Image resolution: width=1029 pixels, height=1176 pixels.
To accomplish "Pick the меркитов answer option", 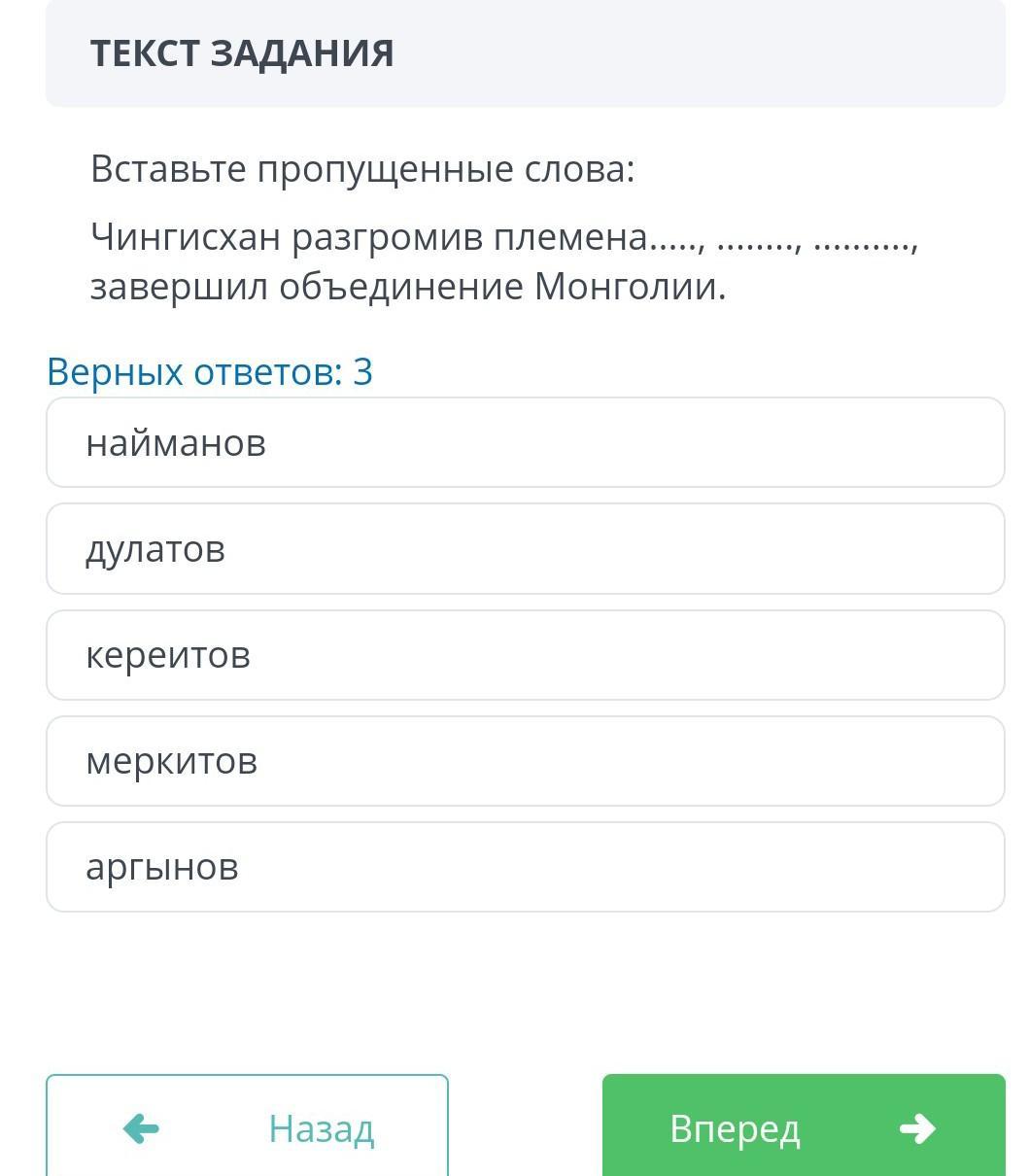I will point(526,761).
